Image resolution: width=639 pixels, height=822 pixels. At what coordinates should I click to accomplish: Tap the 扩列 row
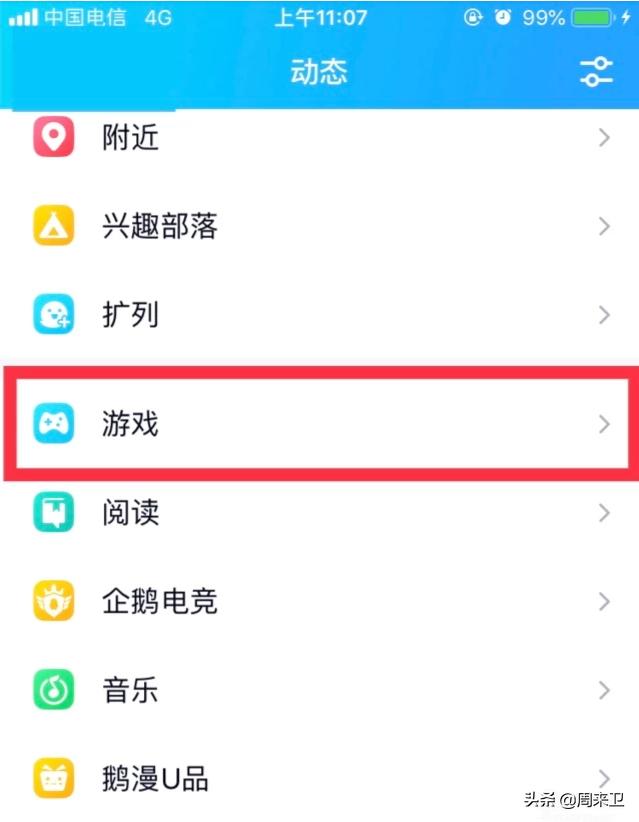tap(320, 316)
